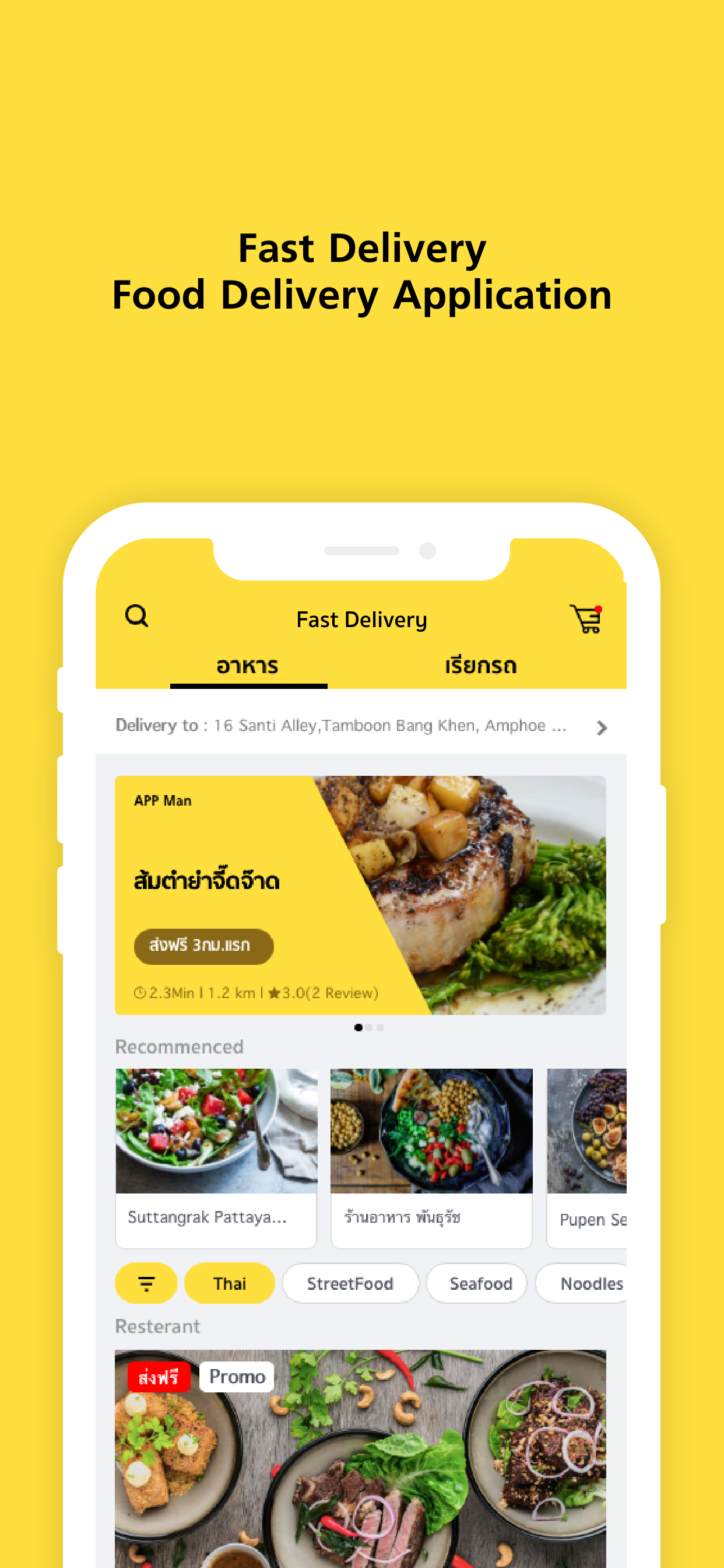Tap the first active carousel indicator dot
Image resolution: width=724 pixels, height=1568 pixels.
(357, 1027)
